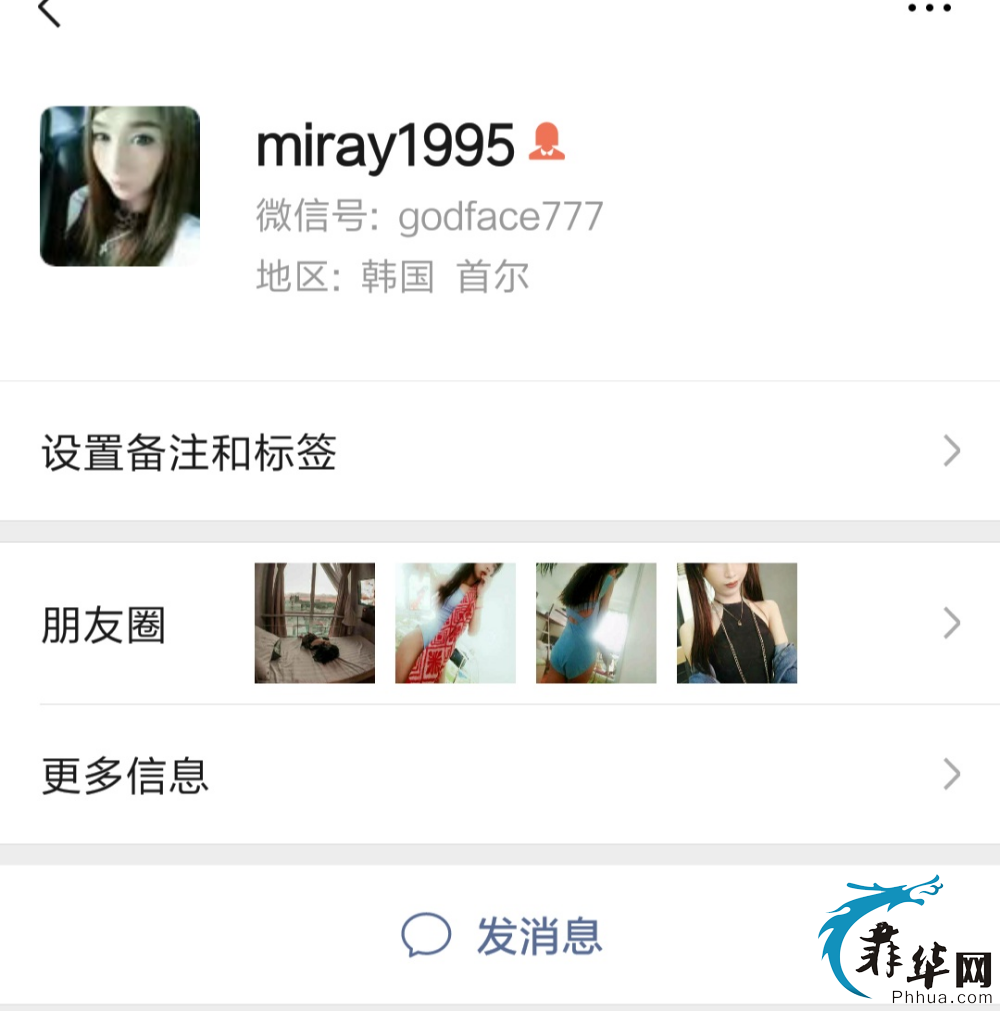This screenshot has height=1011, width=1000.
Task: Open 设置备注和标签 row
Action: tap(500, 452)
